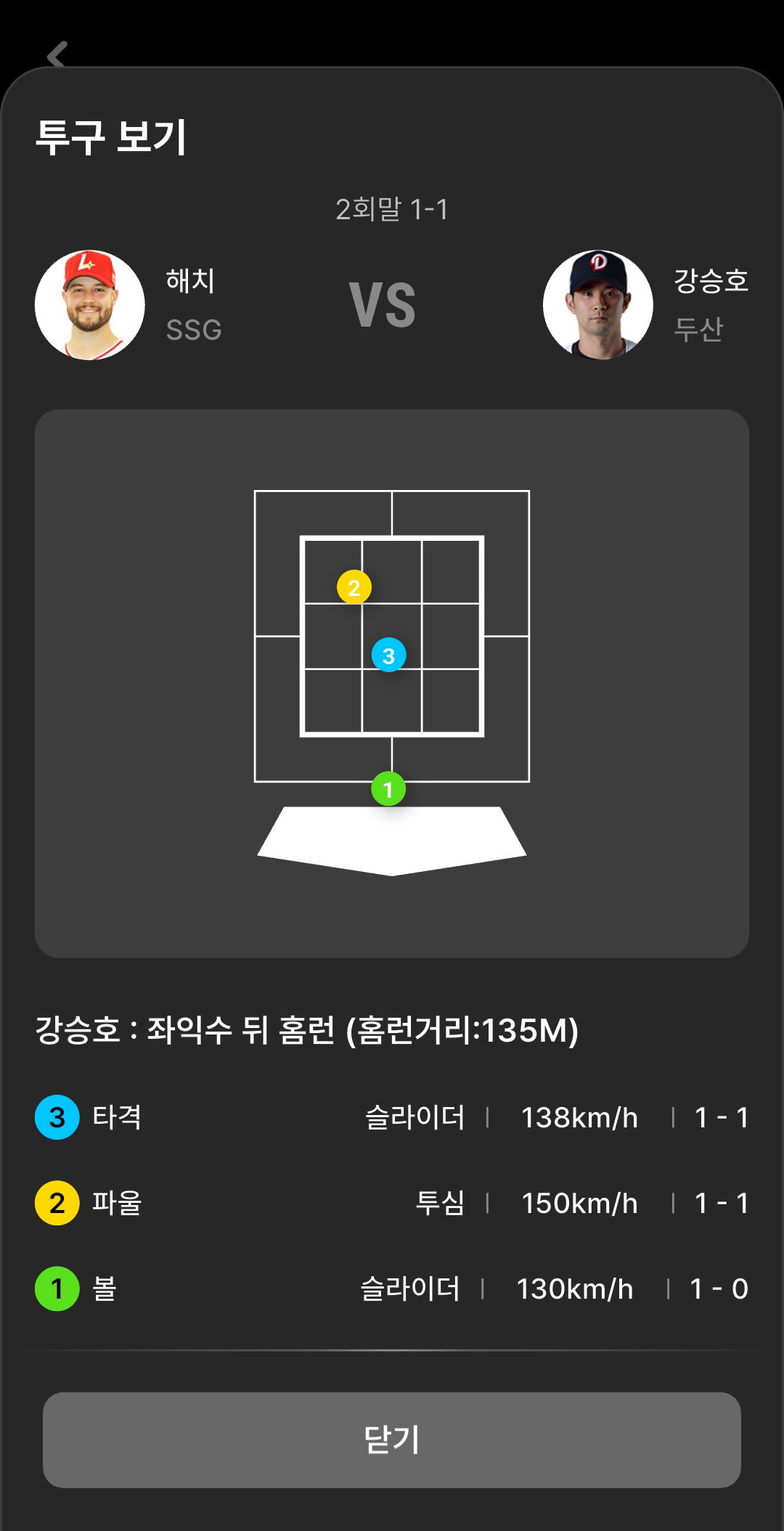Close the pitch view with 닫기
Screen dimensions: 784x1531
pyautogui.click(x=392, y=1440)
